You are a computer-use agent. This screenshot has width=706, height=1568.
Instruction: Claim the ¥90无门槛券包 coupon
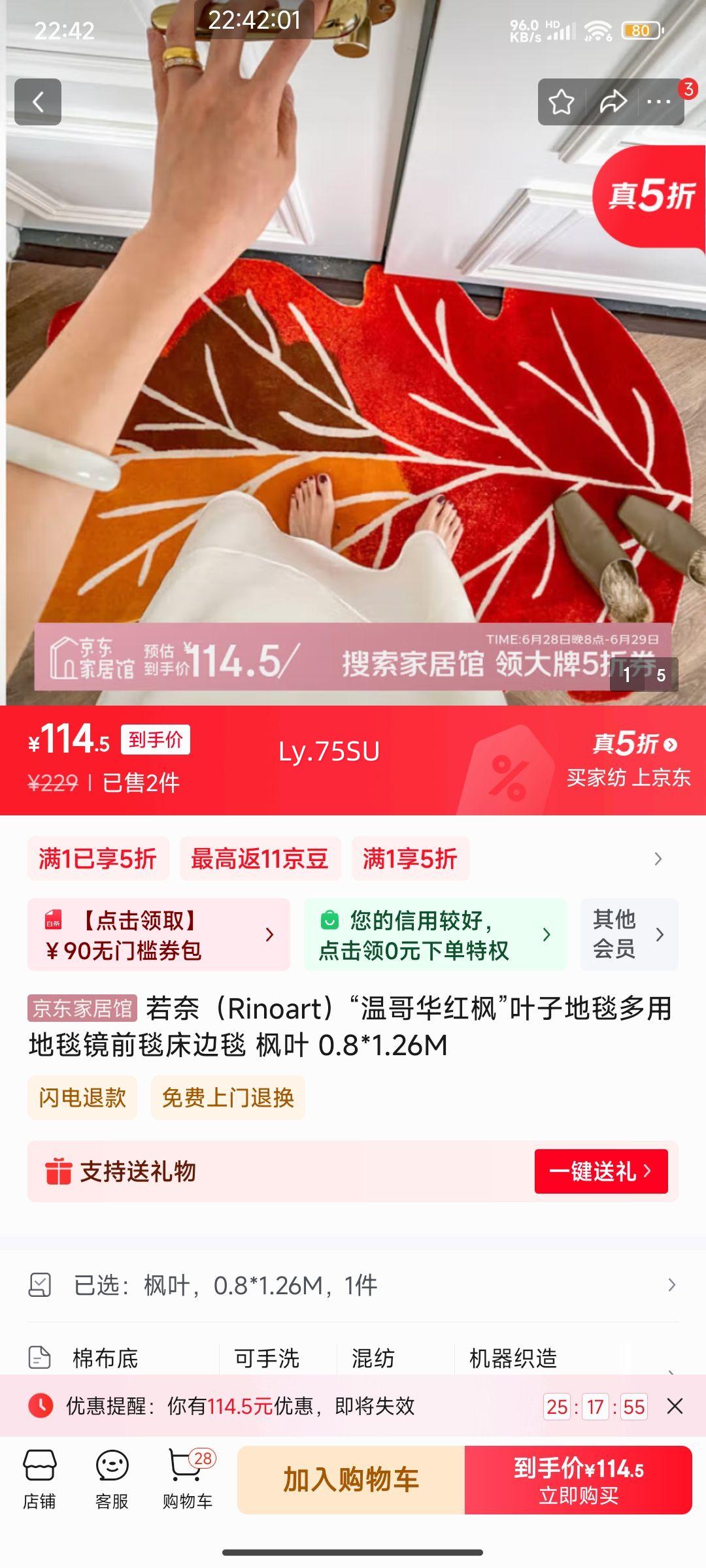click(158, 934)
